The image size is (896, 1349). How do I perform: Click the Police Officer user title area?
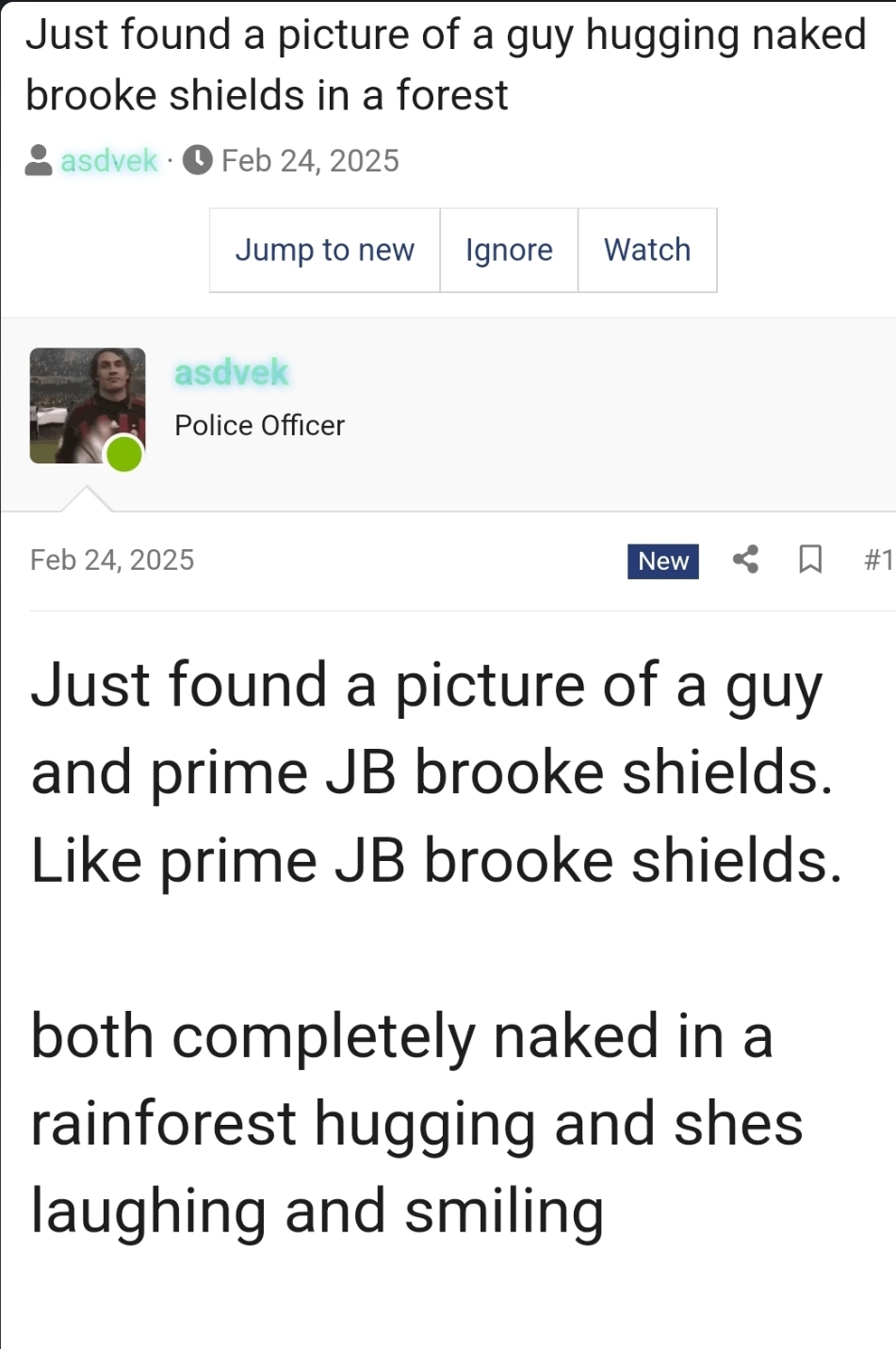click(x=259, y=425)
